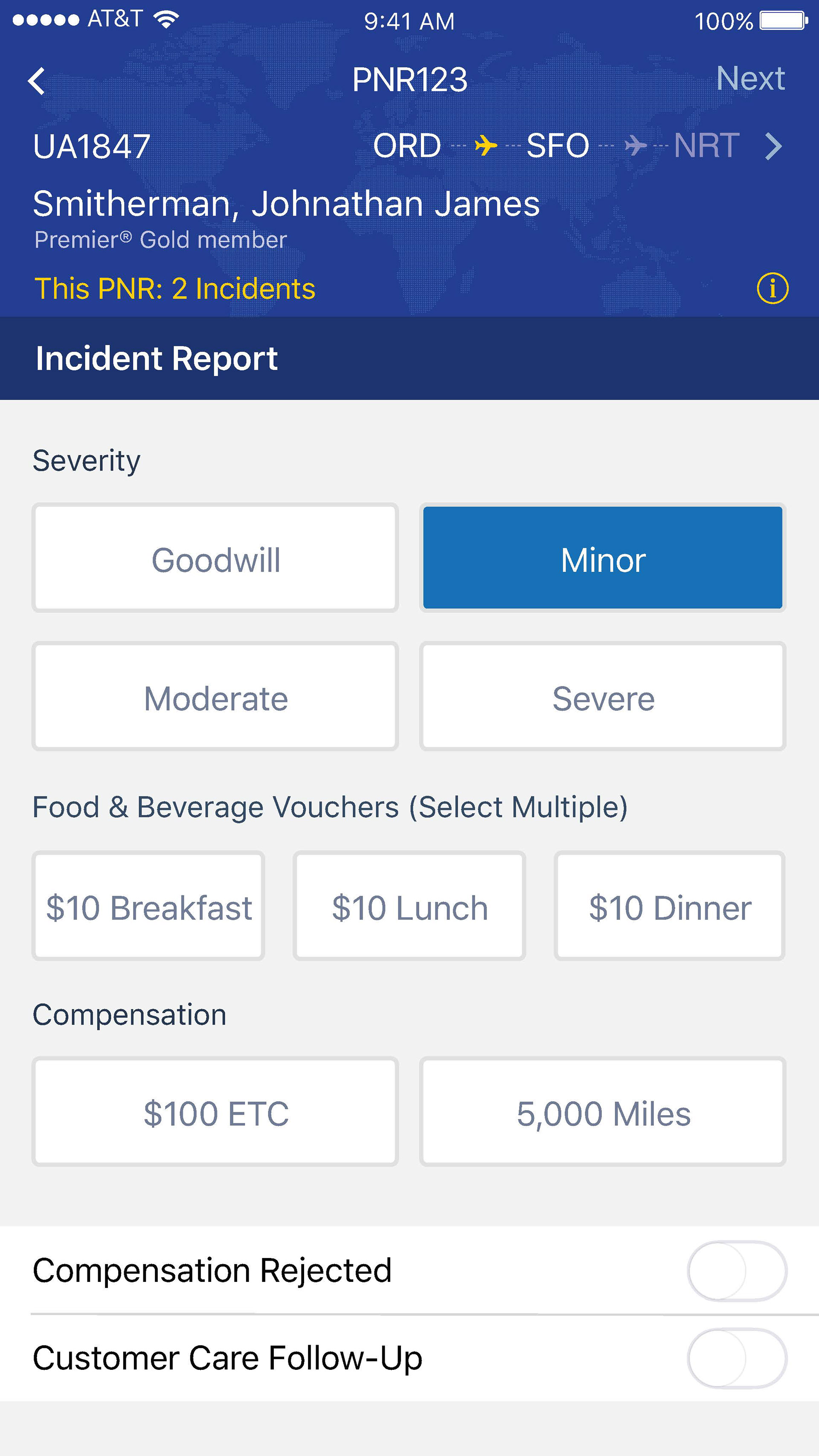Choose Minor severity

coord(603,558)
